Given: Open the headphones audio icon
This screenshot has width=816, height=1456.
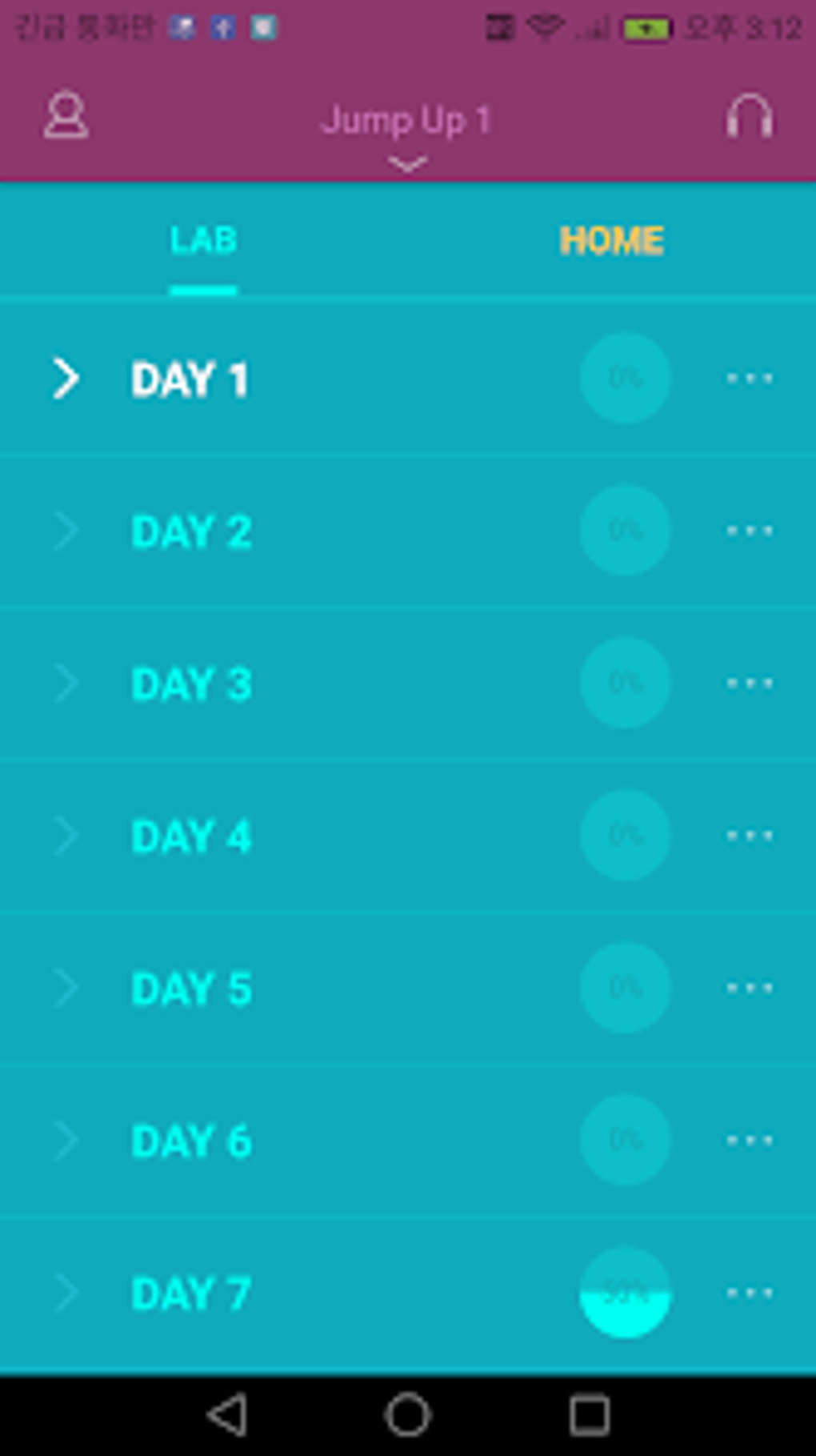Looking at the screenshot, I should point(749,117).
